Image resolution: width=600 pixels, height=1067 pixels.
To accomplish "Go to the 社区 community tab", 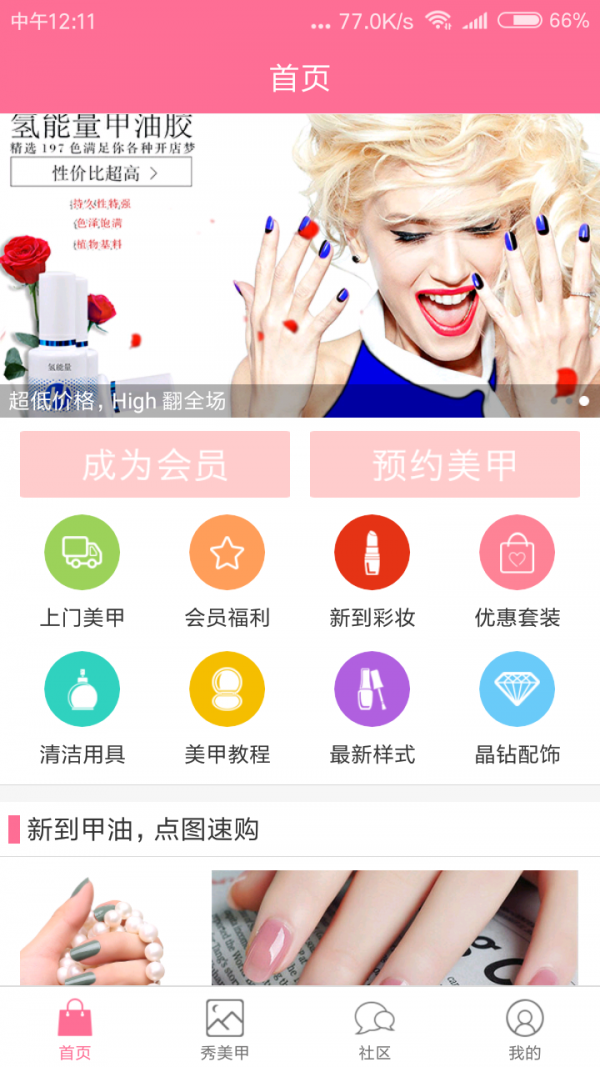I will click(375, 1028).
